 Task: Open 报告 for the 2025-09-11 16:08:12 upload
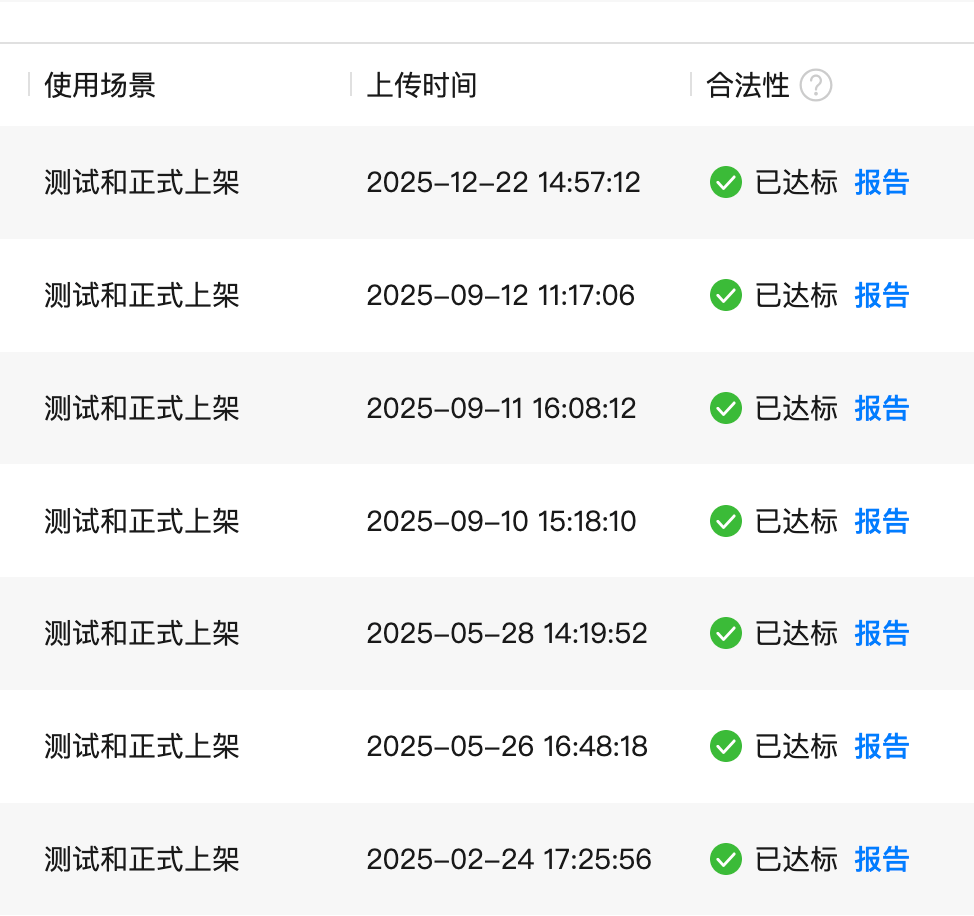tap(881, 409)
